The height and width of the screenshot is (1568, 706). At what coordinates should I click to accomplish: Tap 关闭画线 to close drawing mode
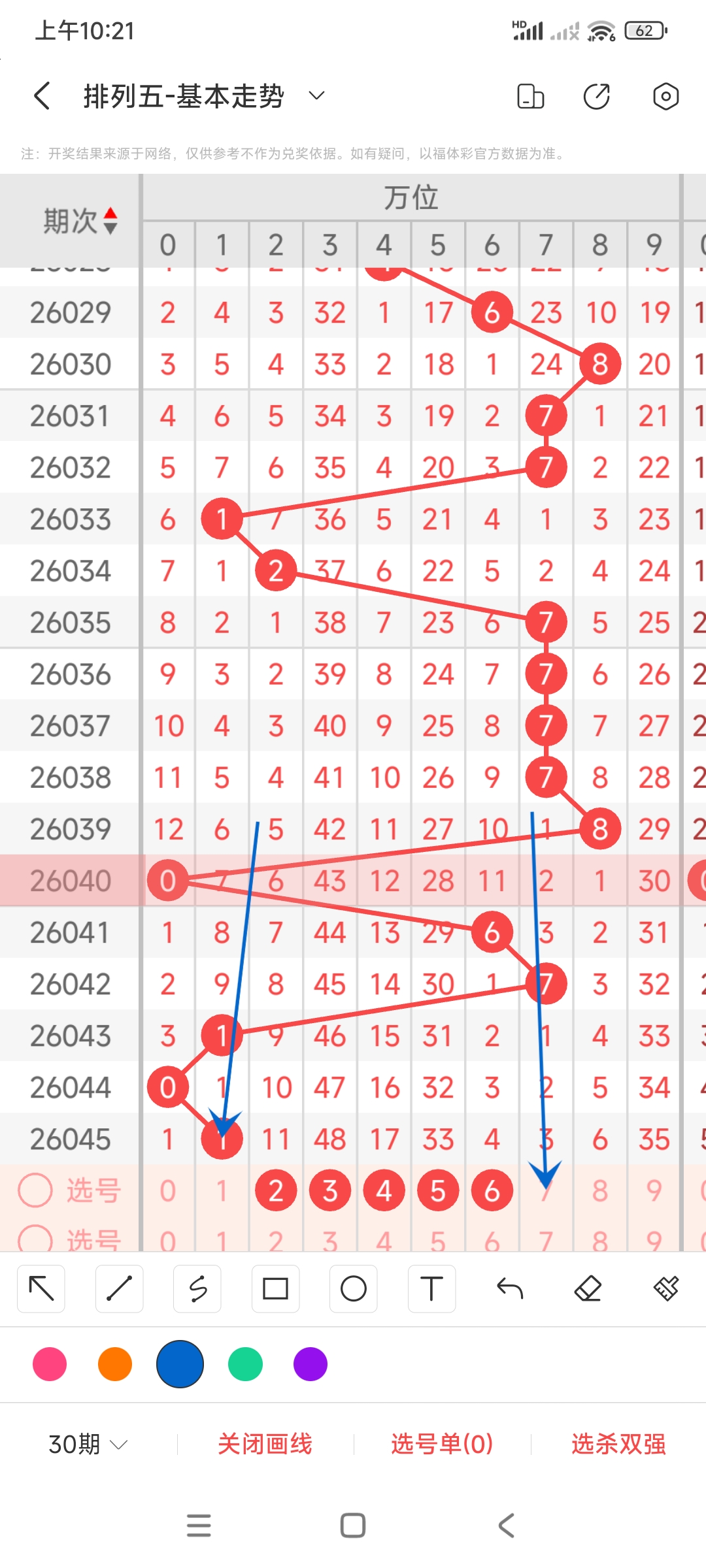pyautogui.click(x=265, y=1444)
